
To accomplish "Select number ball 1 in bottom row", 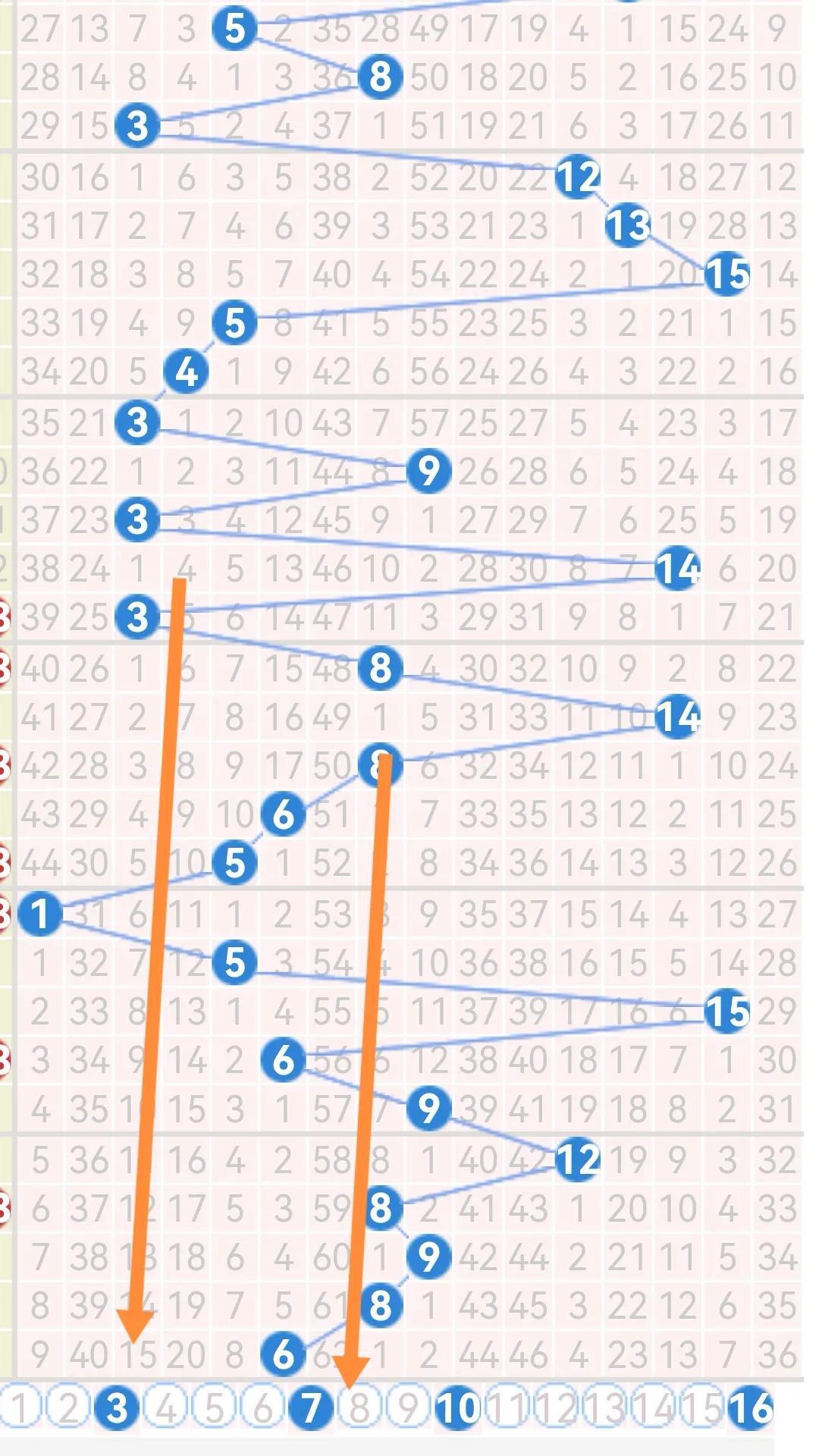I will (x=20, y=1408).
